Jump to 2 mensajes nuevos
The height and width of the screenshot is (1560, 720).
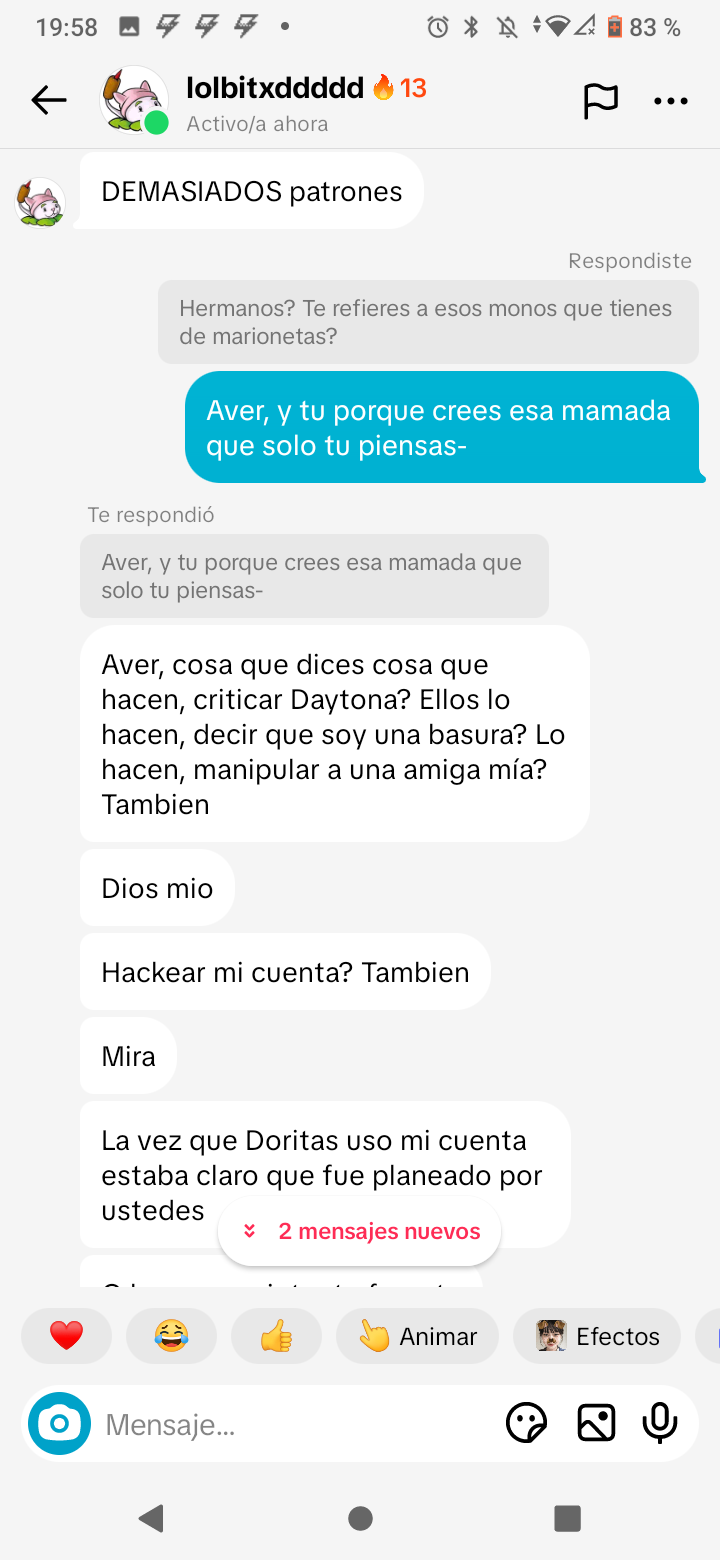tap(360, 1231)
